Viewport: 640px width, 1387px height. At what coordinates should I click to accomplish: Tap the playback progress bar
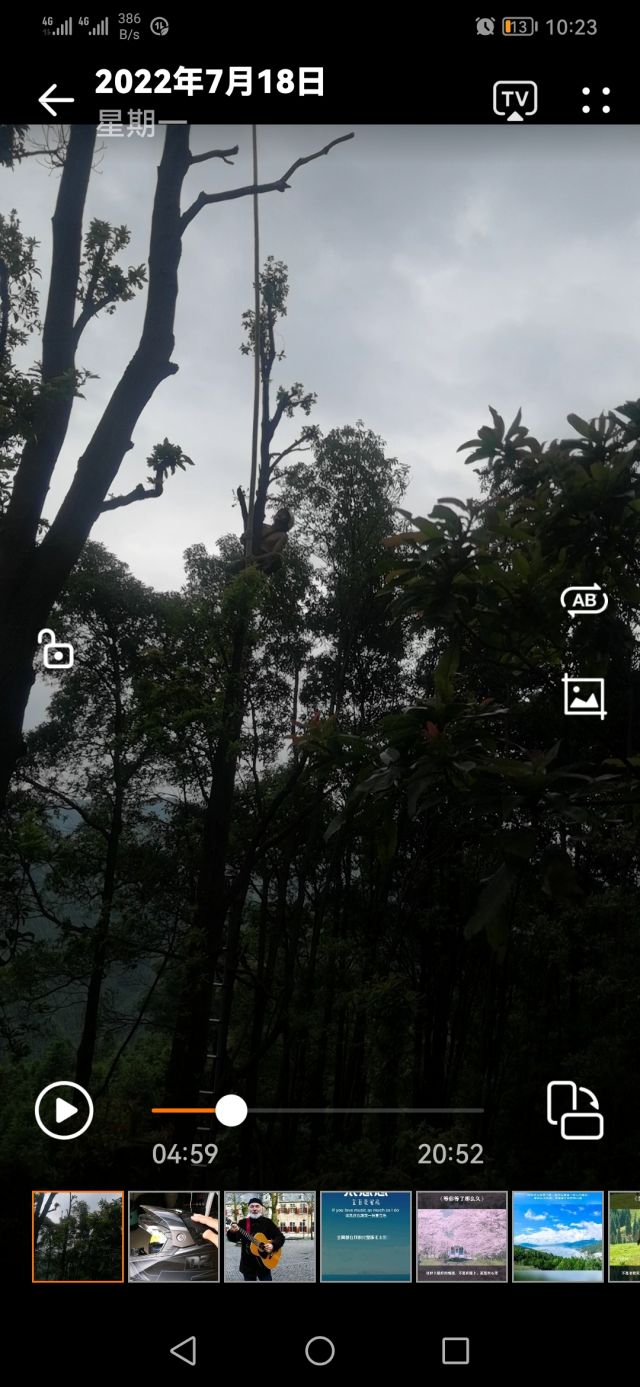(x=350, y=1110)
